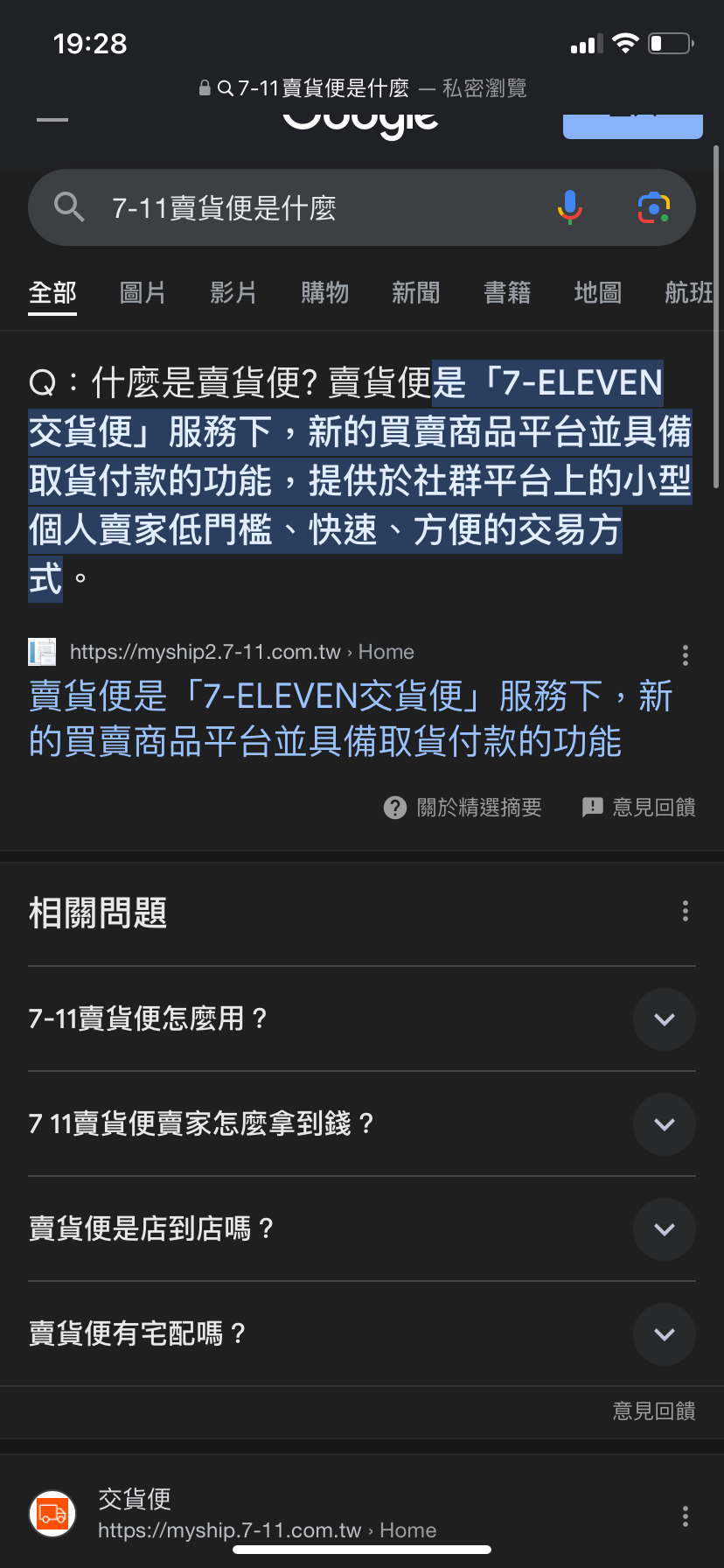
Task: Switch to the 新聞 tab
Action: click(415, 292)
